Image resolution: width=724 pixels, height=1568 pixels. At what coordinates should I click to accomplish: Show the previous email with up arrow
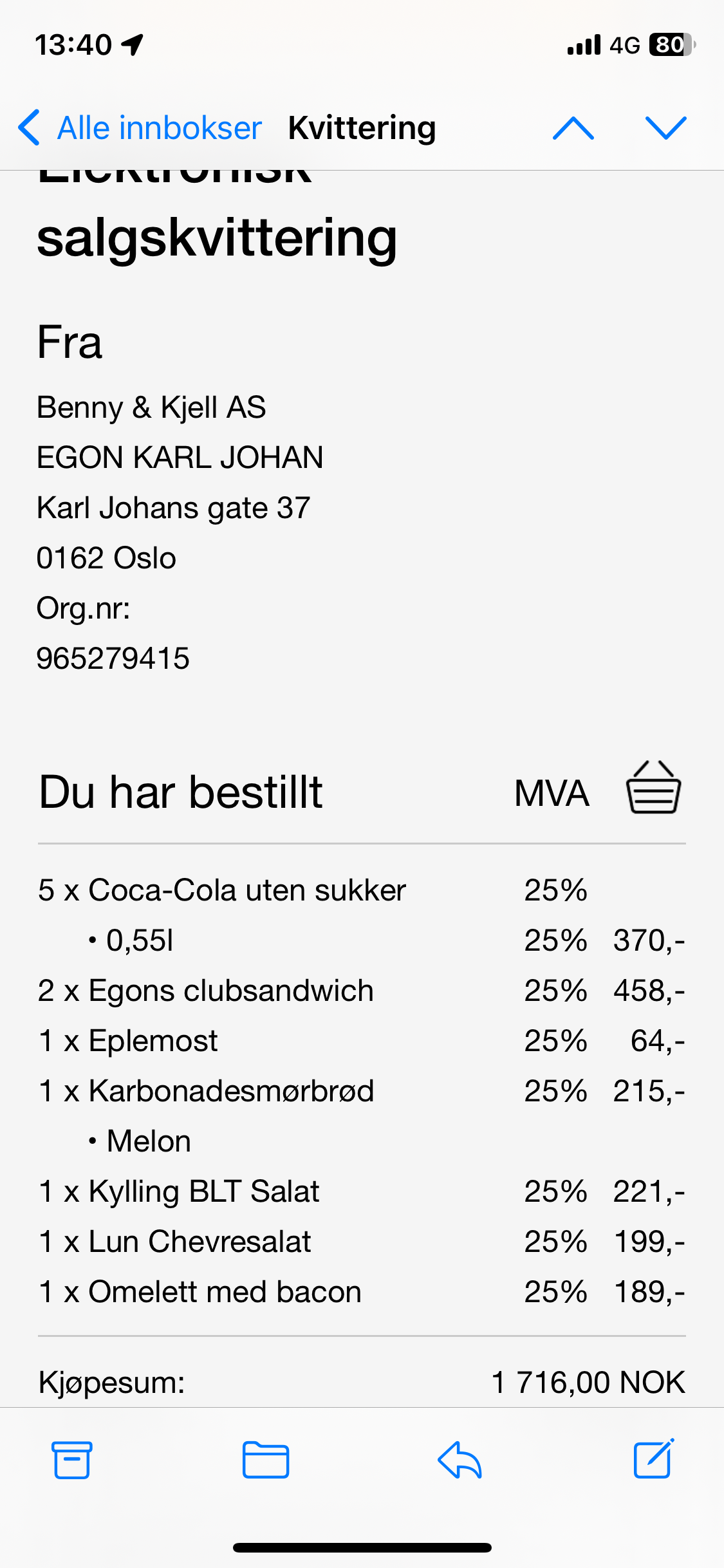point(573,127)
